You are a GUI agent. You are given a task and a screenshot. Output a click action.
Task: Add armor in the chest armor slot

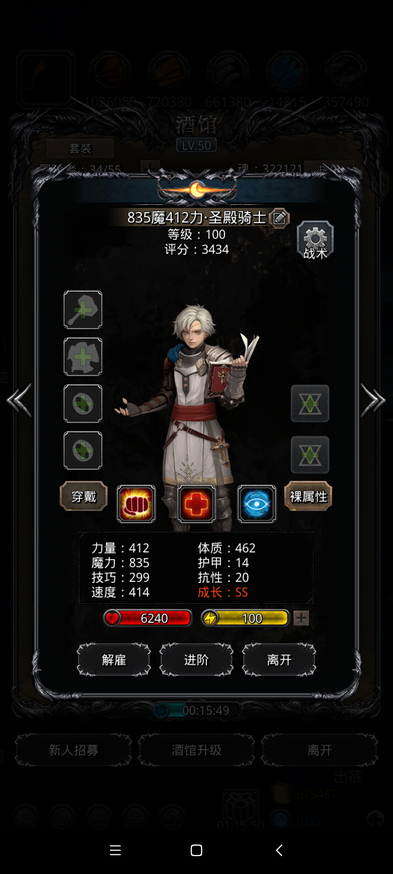[x=83, y=356]
